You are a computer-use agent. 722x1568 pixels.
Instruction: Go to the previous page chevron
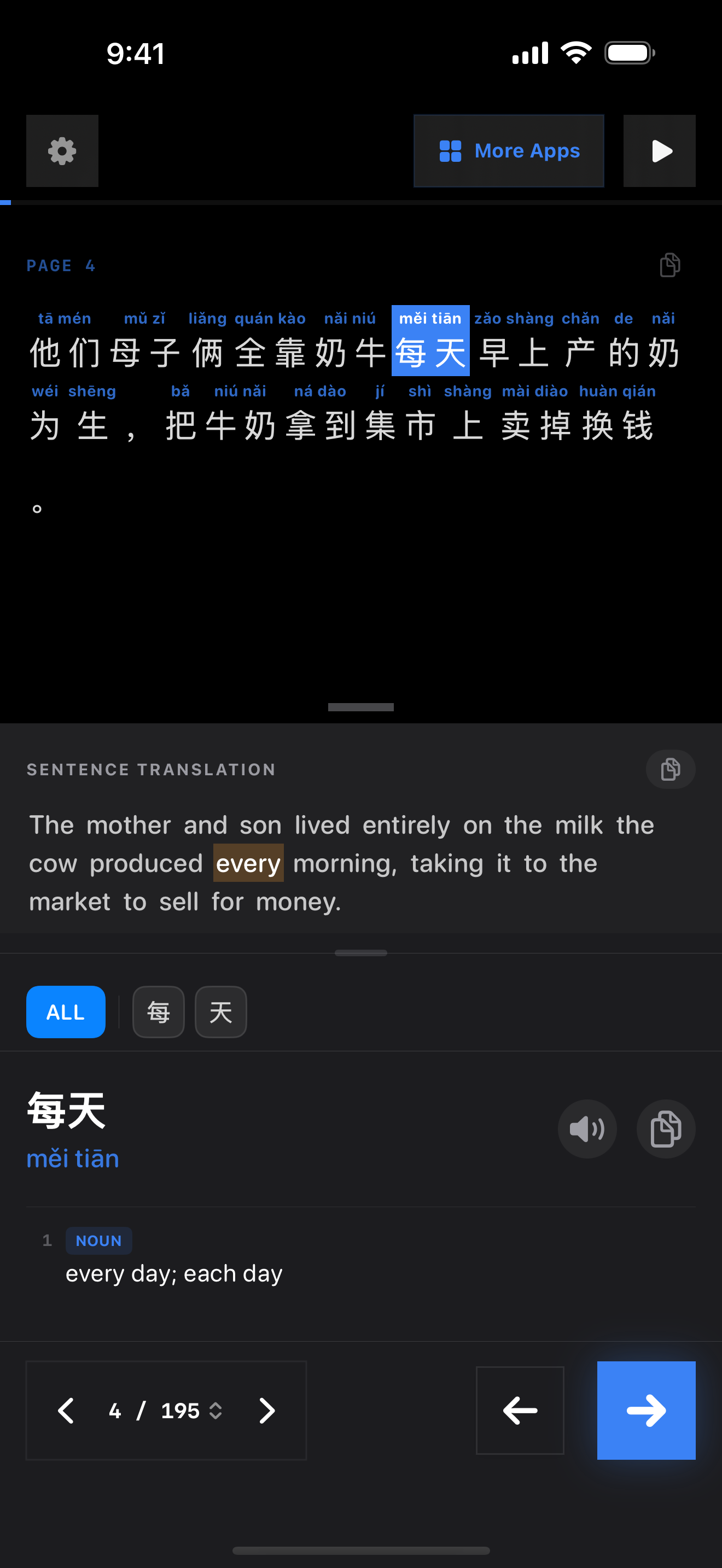[x=66, y=1411]
